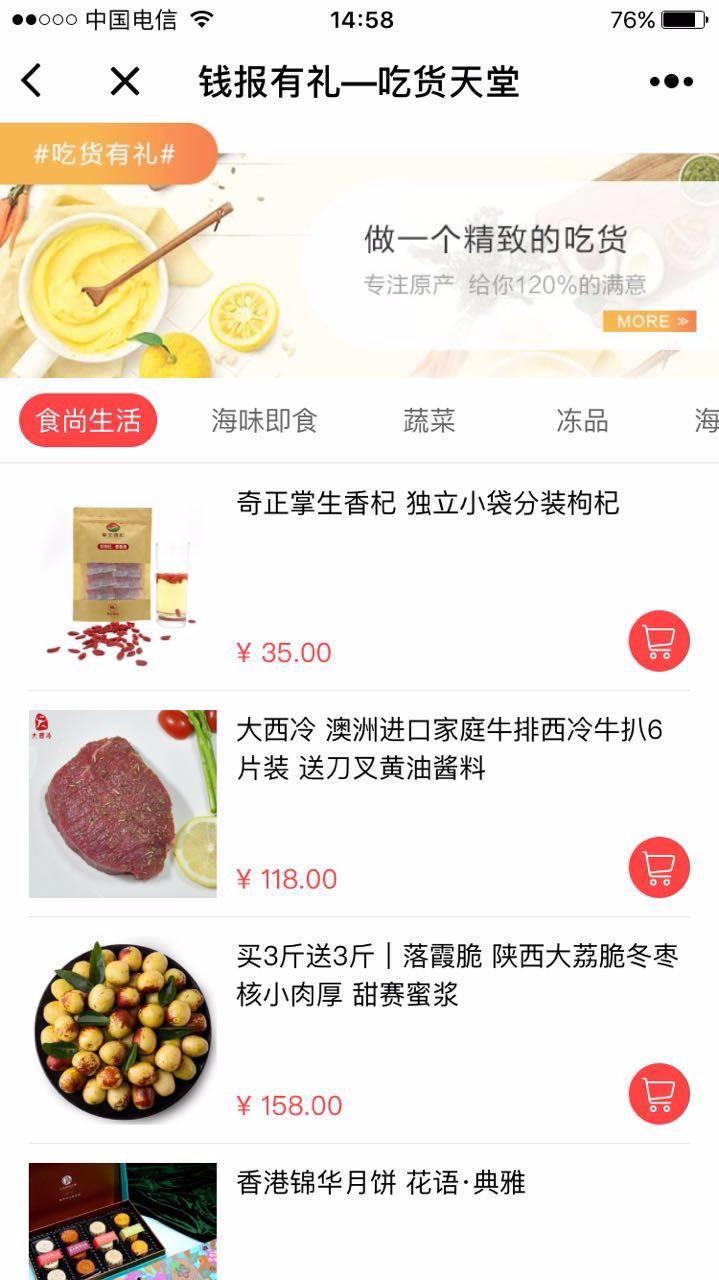The height and width of the screenshot is (1280, 719).
Task: Close the 钱报有礼 web page
Action: 125,81
